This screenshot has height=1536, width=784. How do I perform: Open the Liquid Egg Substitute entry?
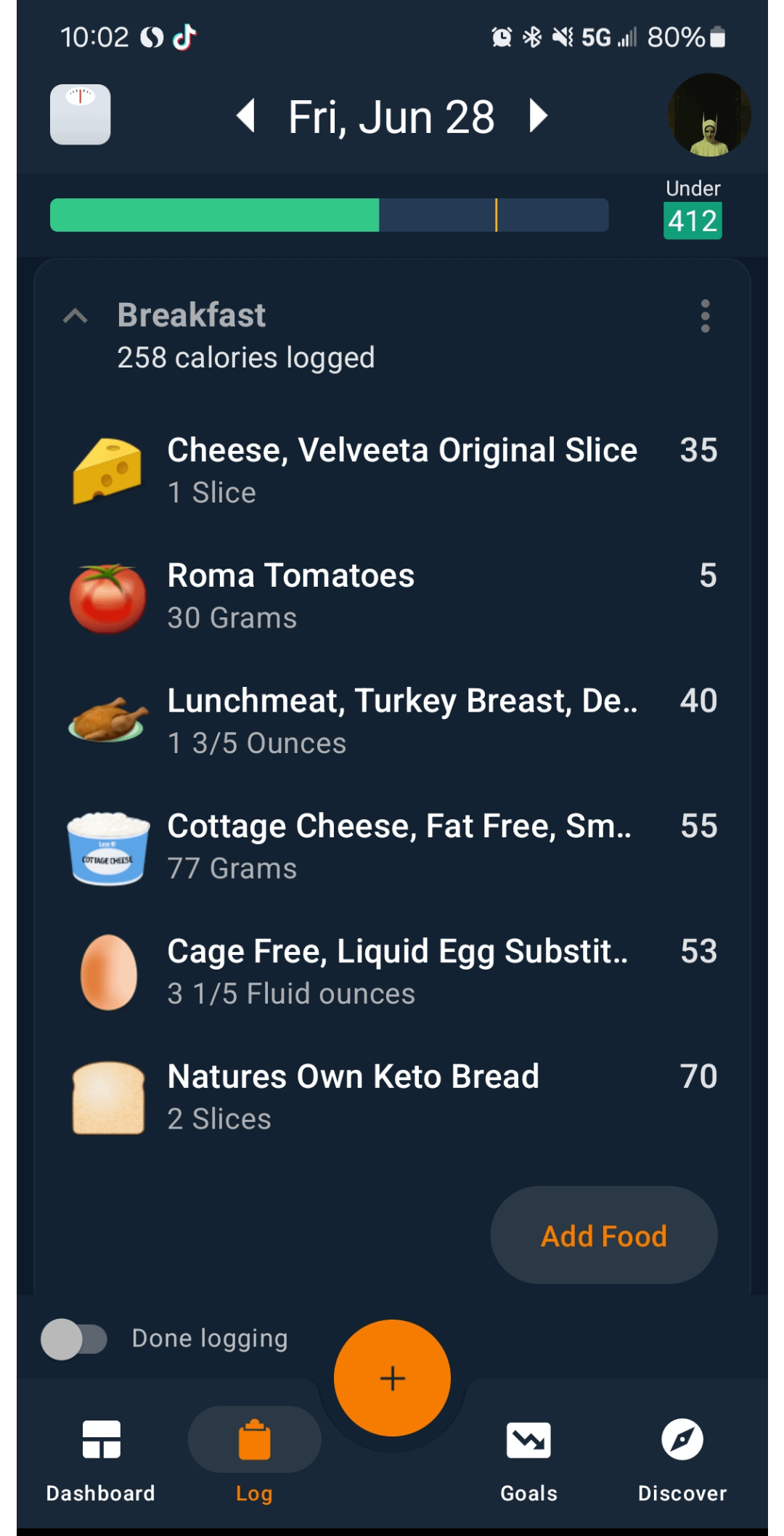click(x=392, y=972)
